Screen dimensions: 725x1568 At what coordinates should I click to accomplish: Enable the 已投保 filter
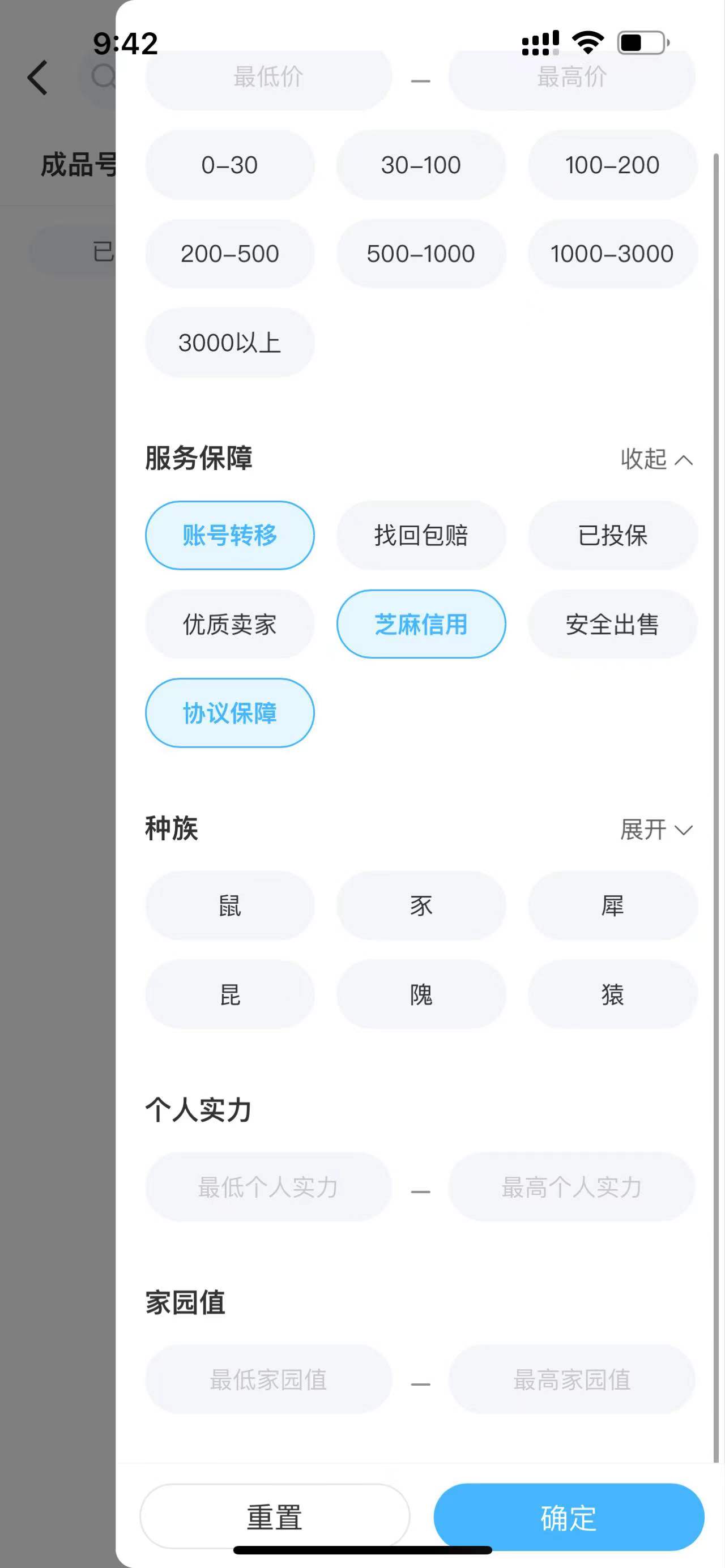pos(612,536)
